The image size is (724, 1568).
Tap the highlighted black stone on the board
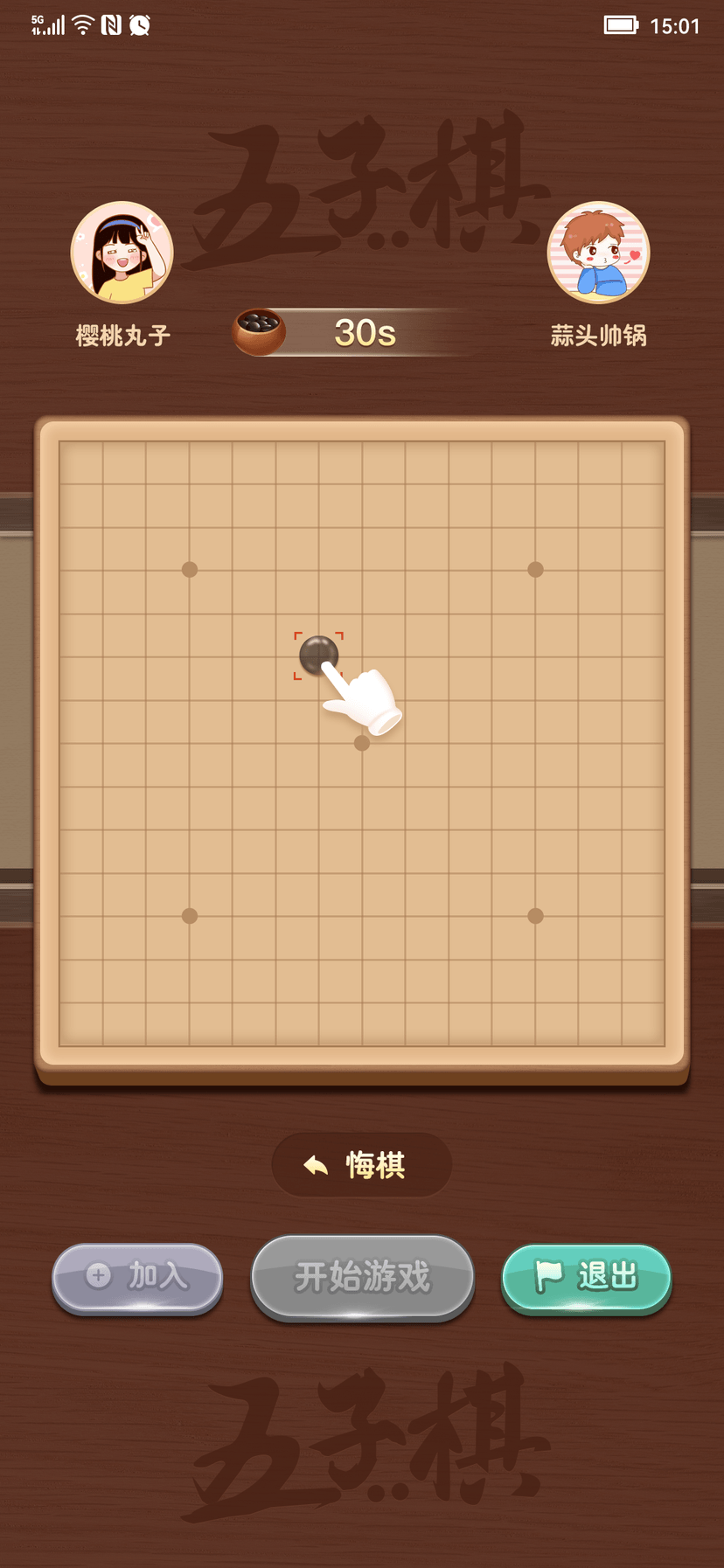(318, 655)
